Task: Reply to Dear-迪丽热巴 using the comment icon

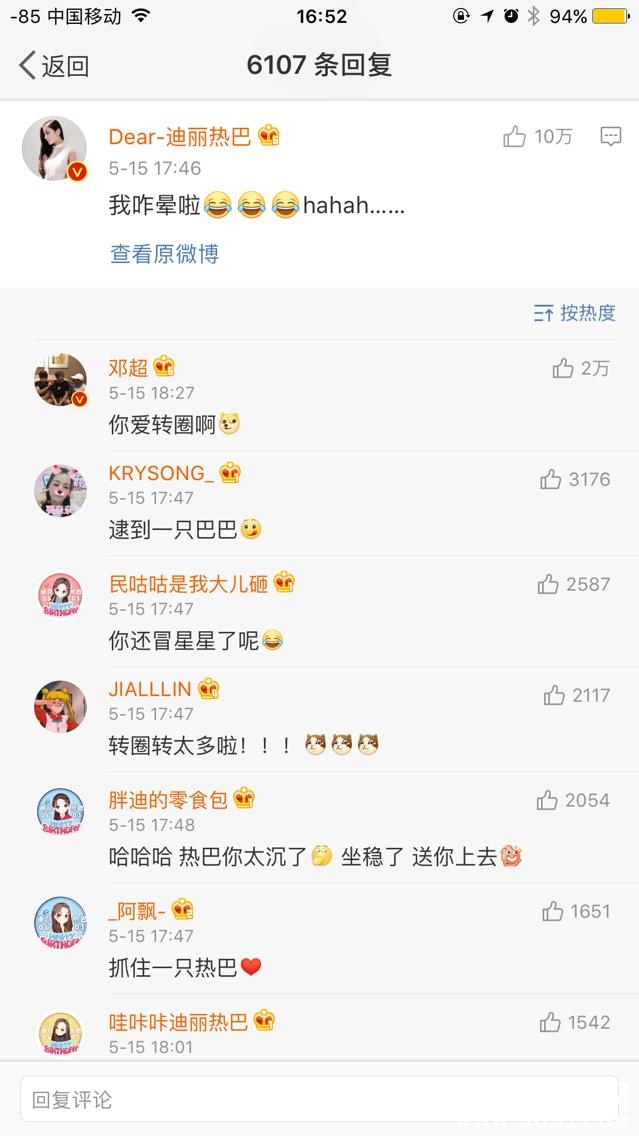Action: click(x=611, y=137)
